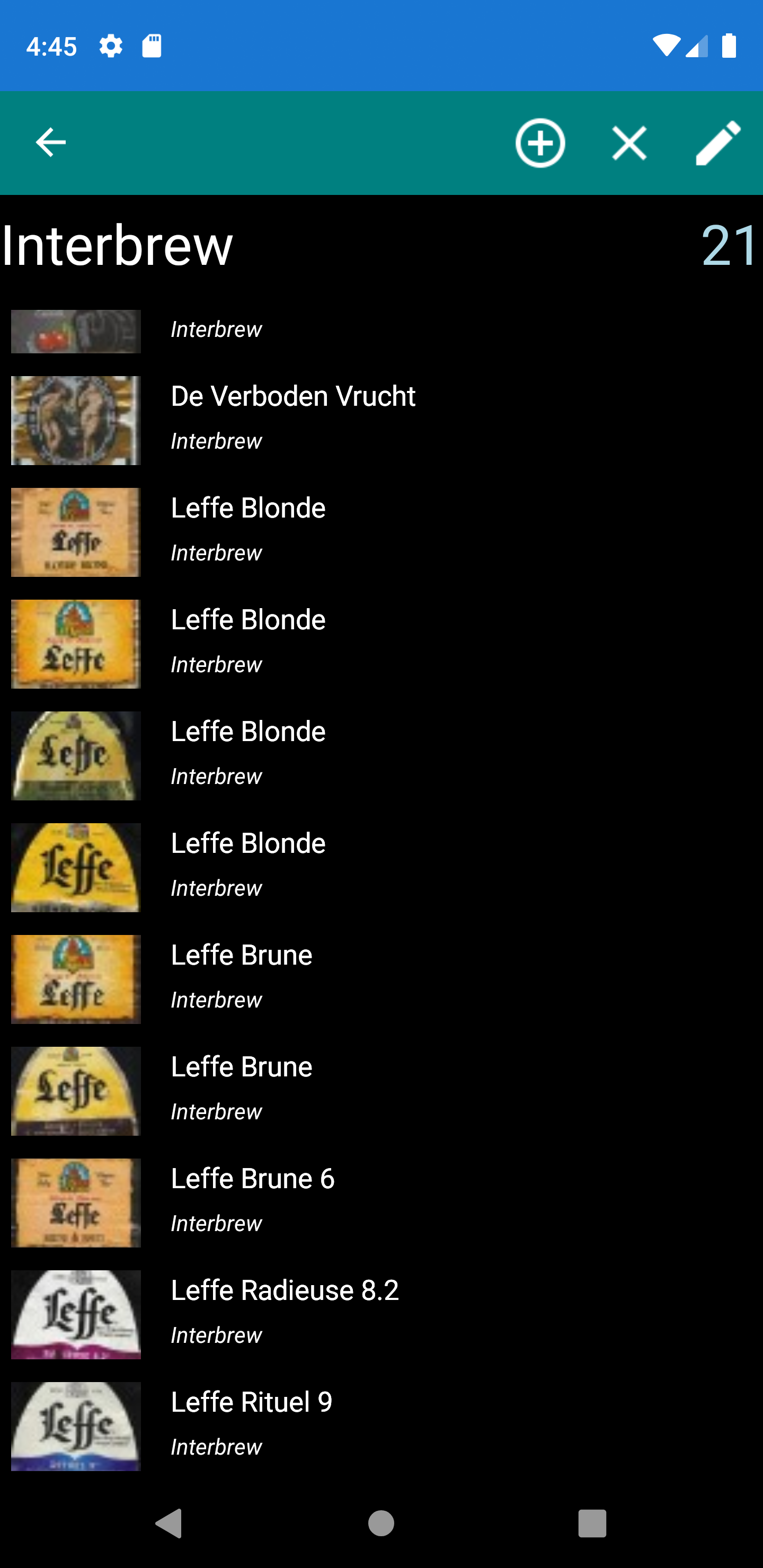Add a new item with the plus icon
Viewport: 763px width, 1568px height.
pos(539,143)
